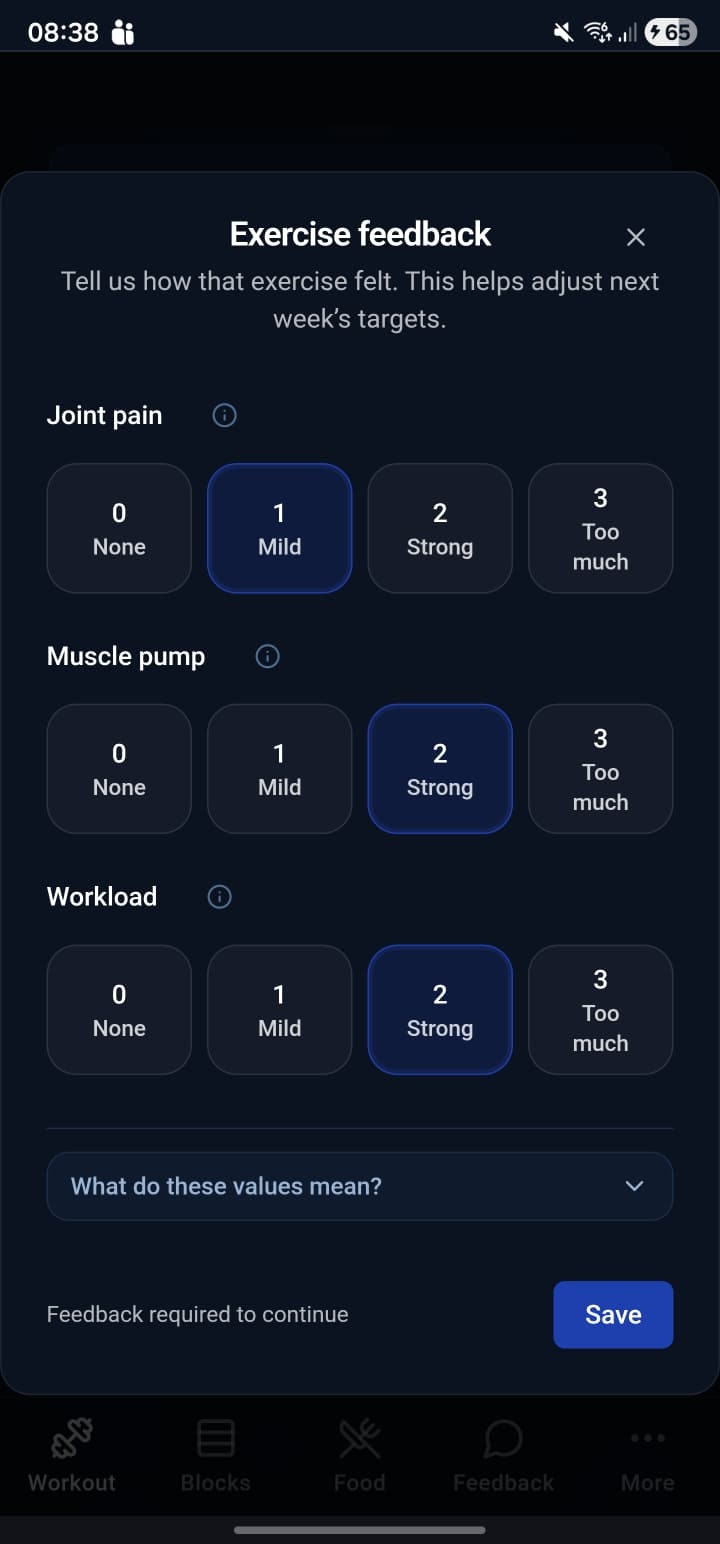Close the Exercise feedback dialog
Viewport: 720px width, 1544px height.
(x=636, y=237)
